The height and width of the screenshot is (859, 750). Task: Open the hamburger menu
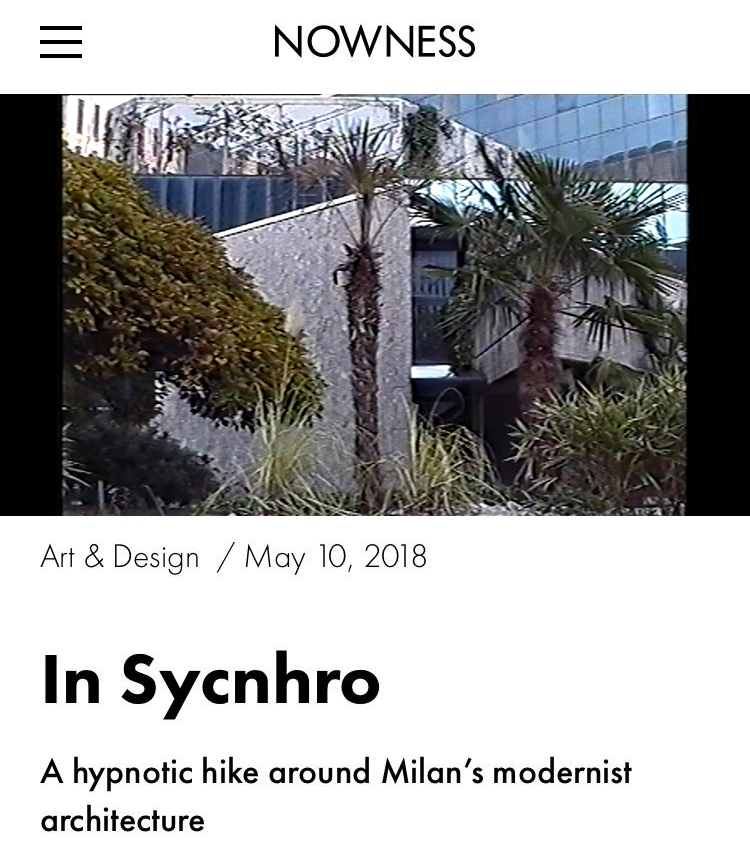tap(61, 42)
